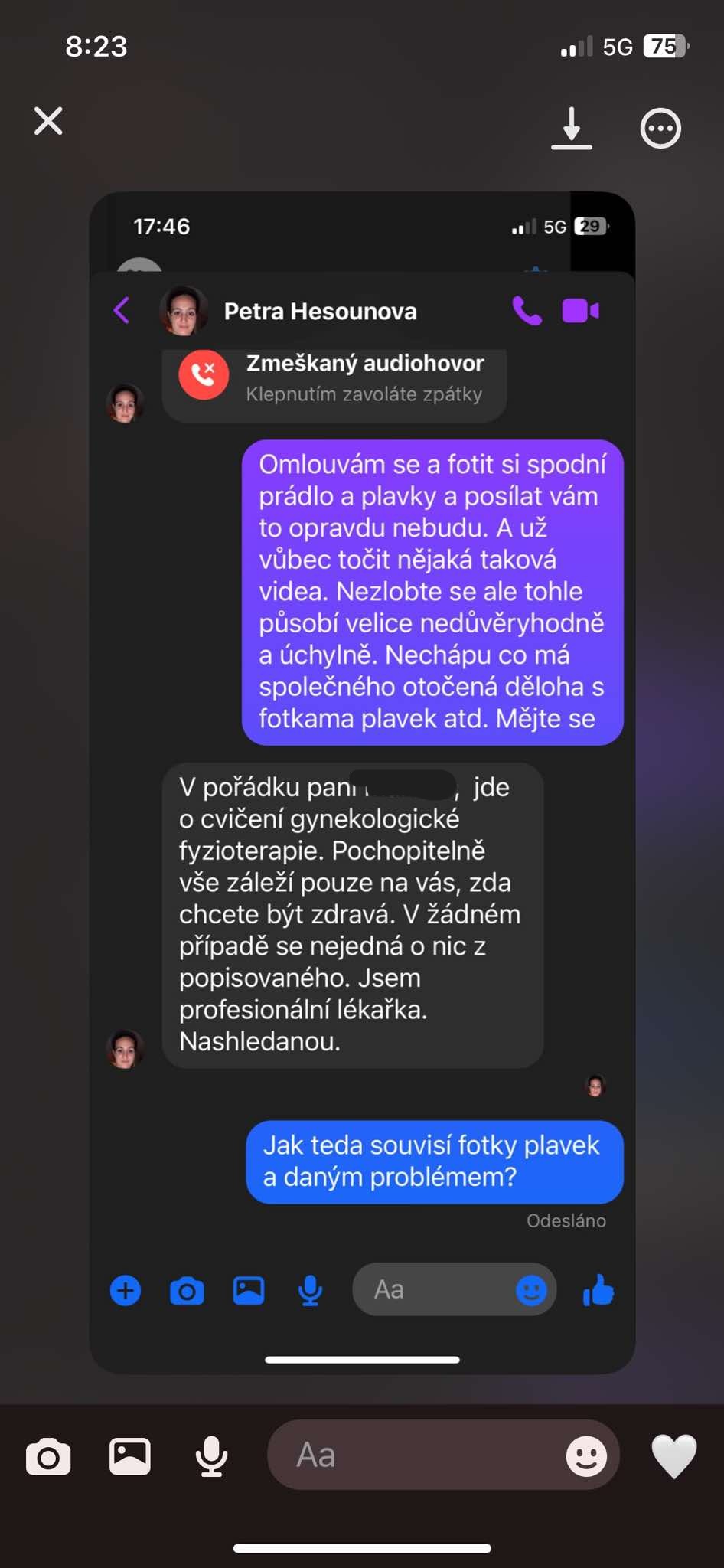
Task: Open photo gallery from the bottom bar
Action: [130, 1456]
